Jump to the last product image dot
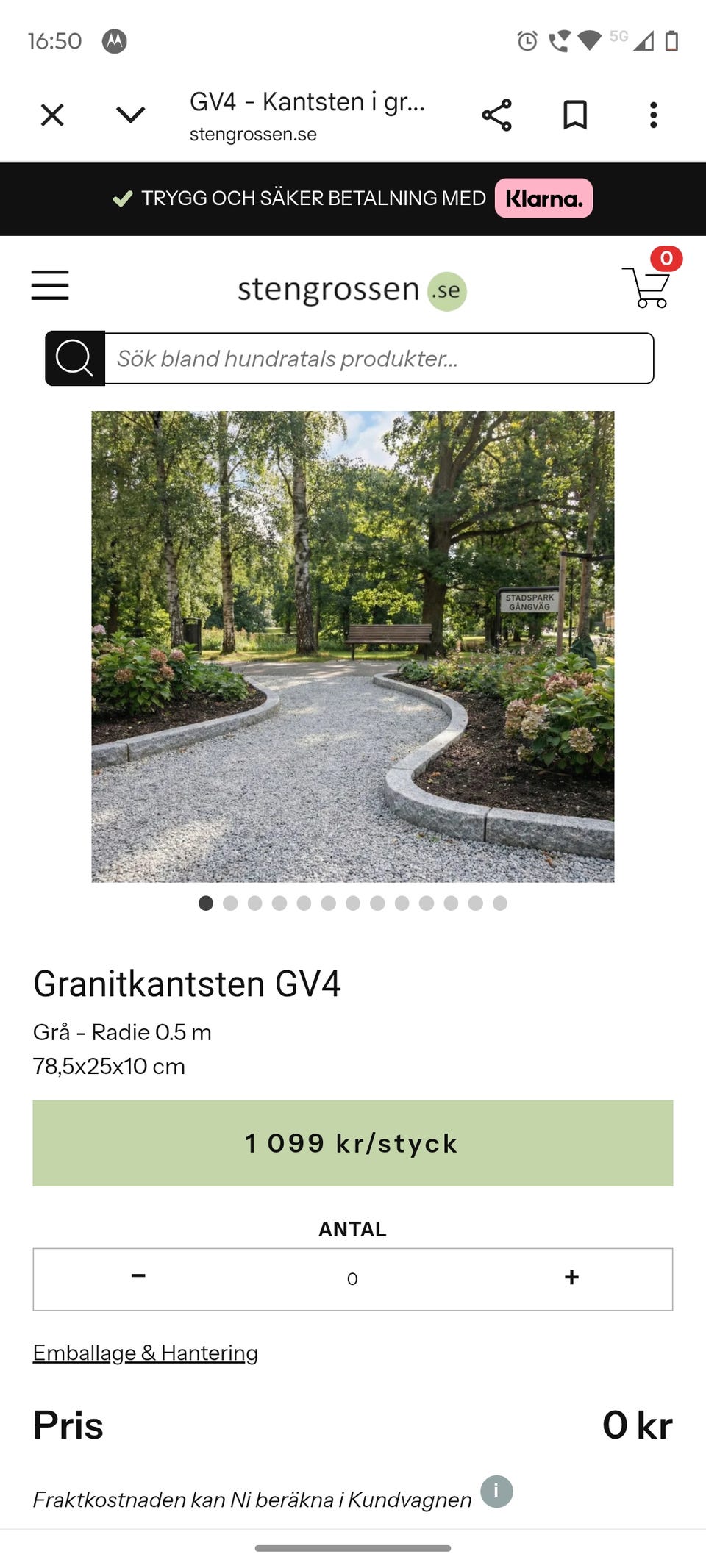The image size is (706, 1568). pos(499,904)
